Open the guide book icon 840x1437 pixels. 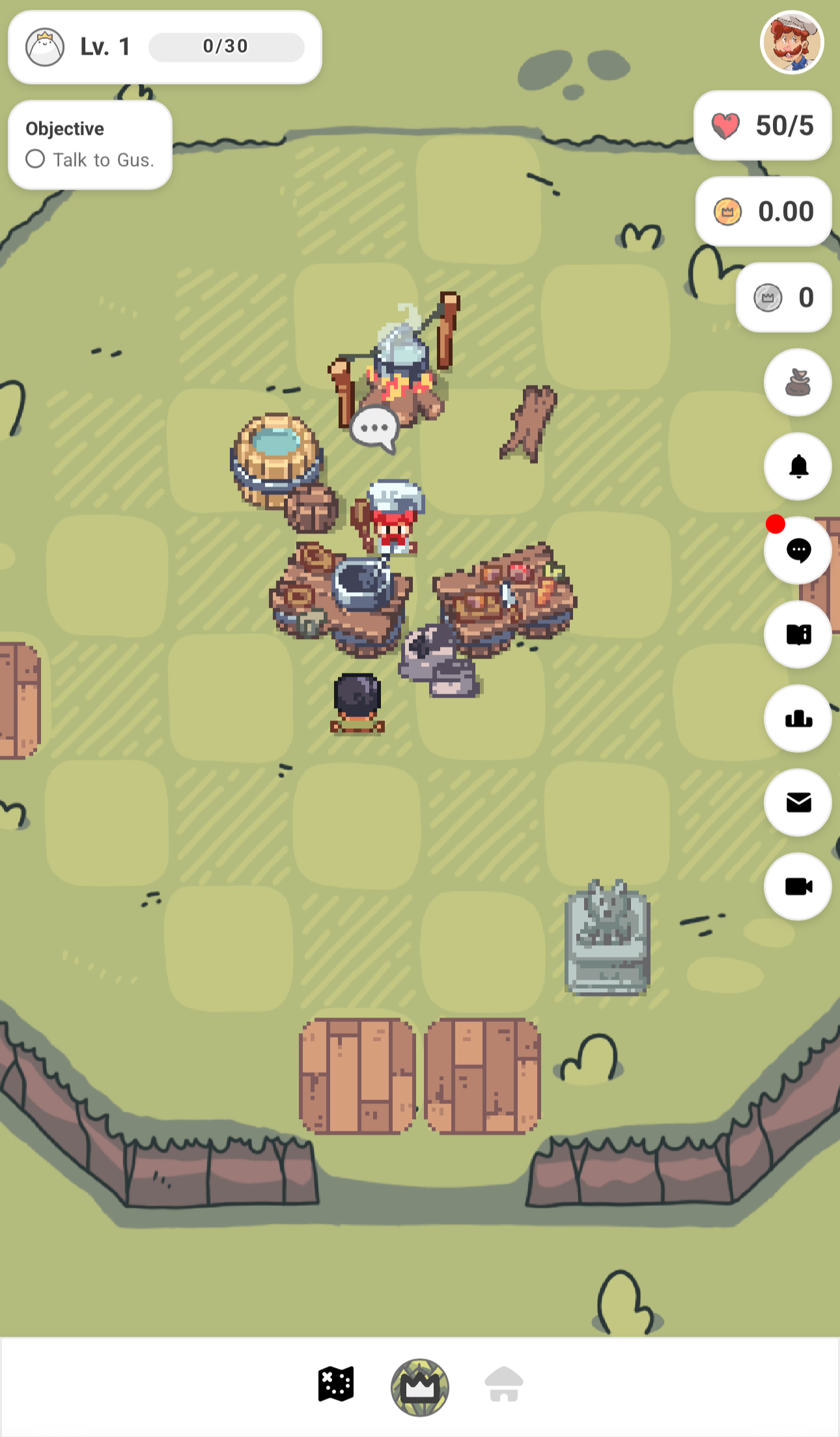pyautogui.click(x=798, y=634)
